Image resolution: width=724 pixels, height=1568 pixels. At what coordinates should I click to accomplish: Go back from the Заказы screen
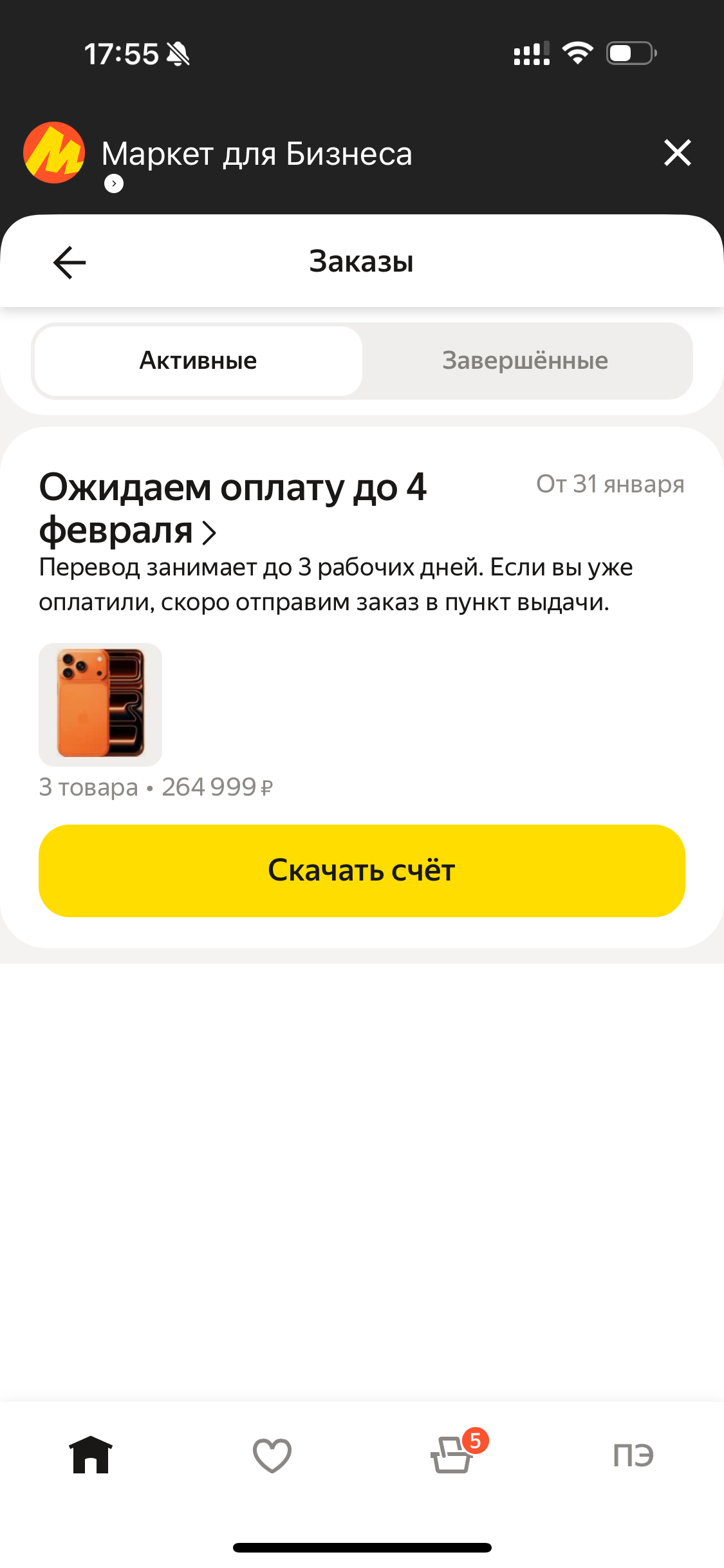click(x=70, y=263)
